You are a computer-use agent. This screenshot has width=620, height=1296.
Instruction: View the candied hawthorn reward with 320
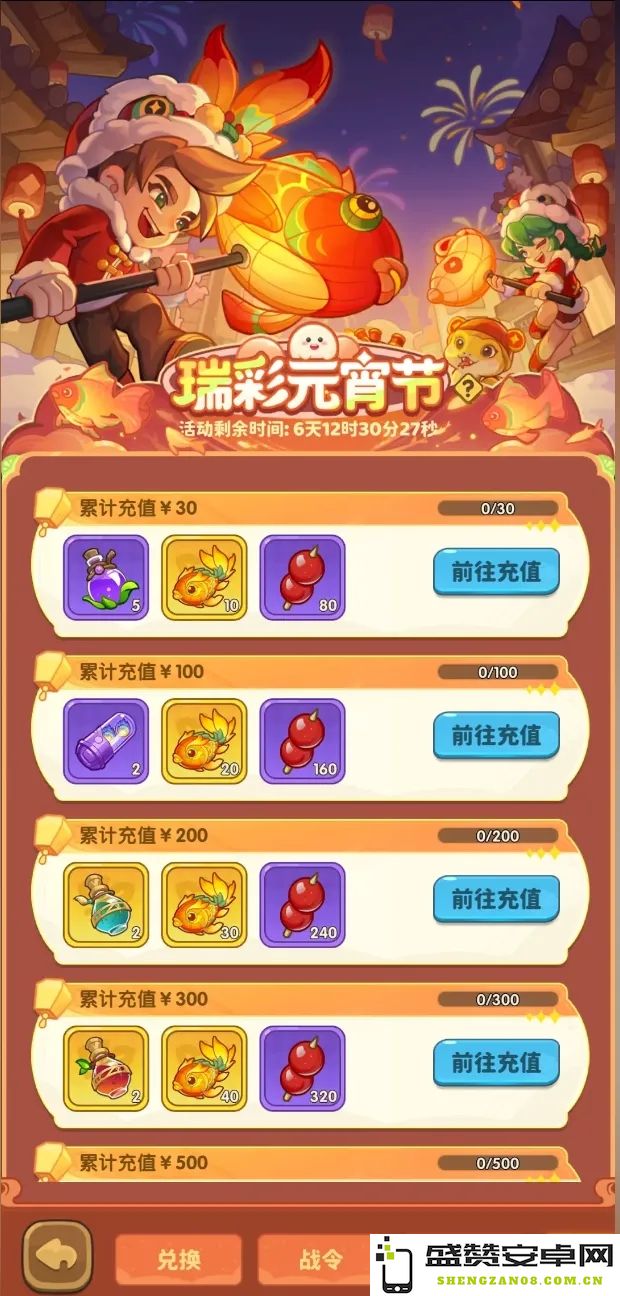click(x=302, y=1068)
